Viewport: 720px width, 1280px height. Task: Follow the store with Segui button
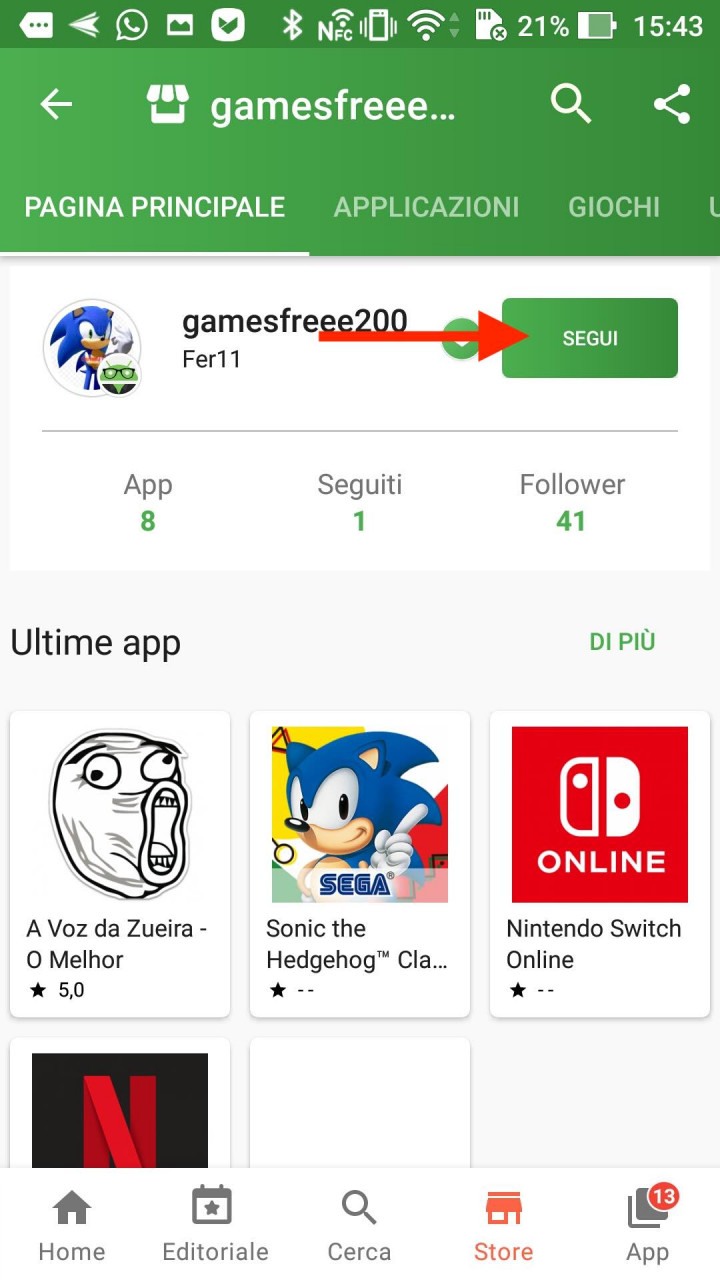coord(590,338)
